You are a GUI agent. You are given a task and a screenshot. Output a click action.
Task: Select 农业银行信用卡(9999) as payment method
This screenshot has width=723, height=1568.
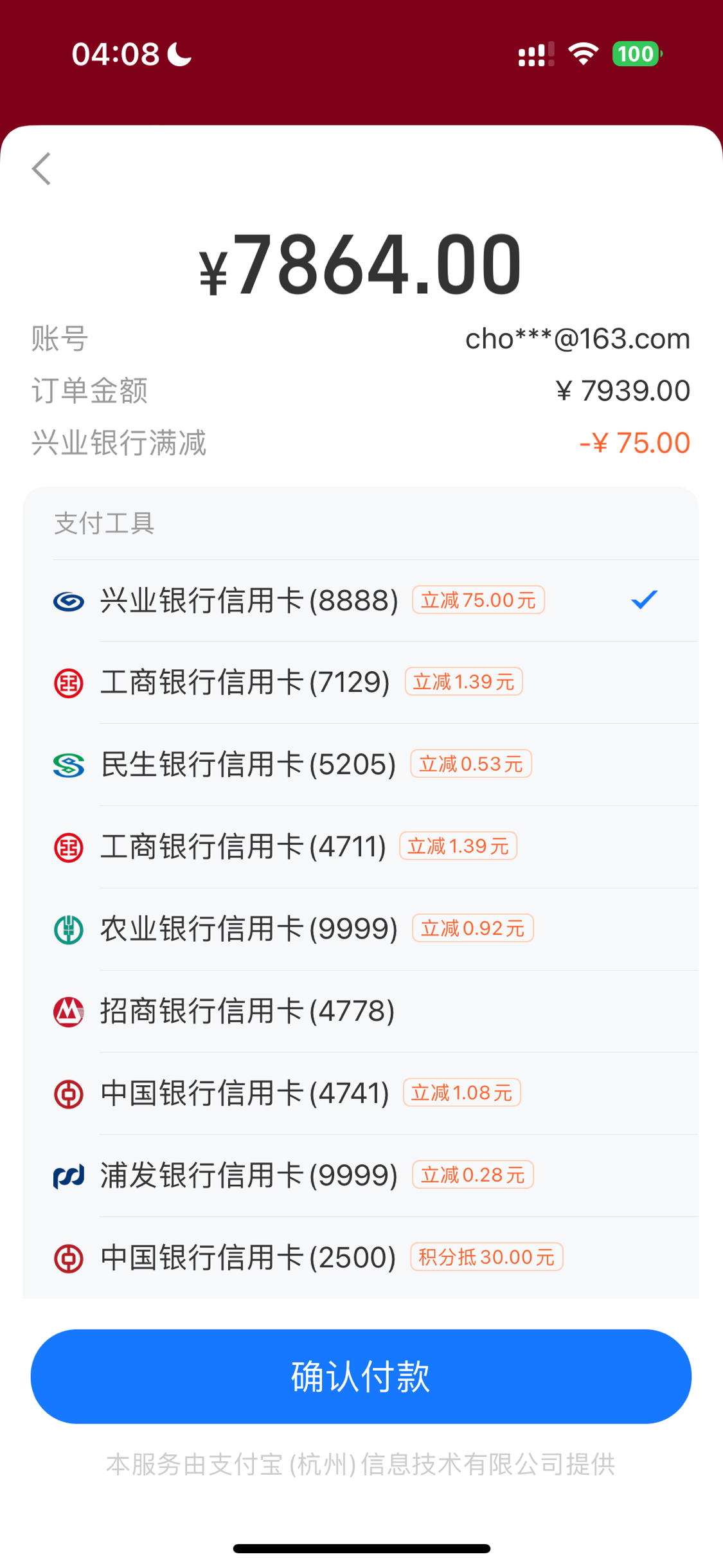361,929
